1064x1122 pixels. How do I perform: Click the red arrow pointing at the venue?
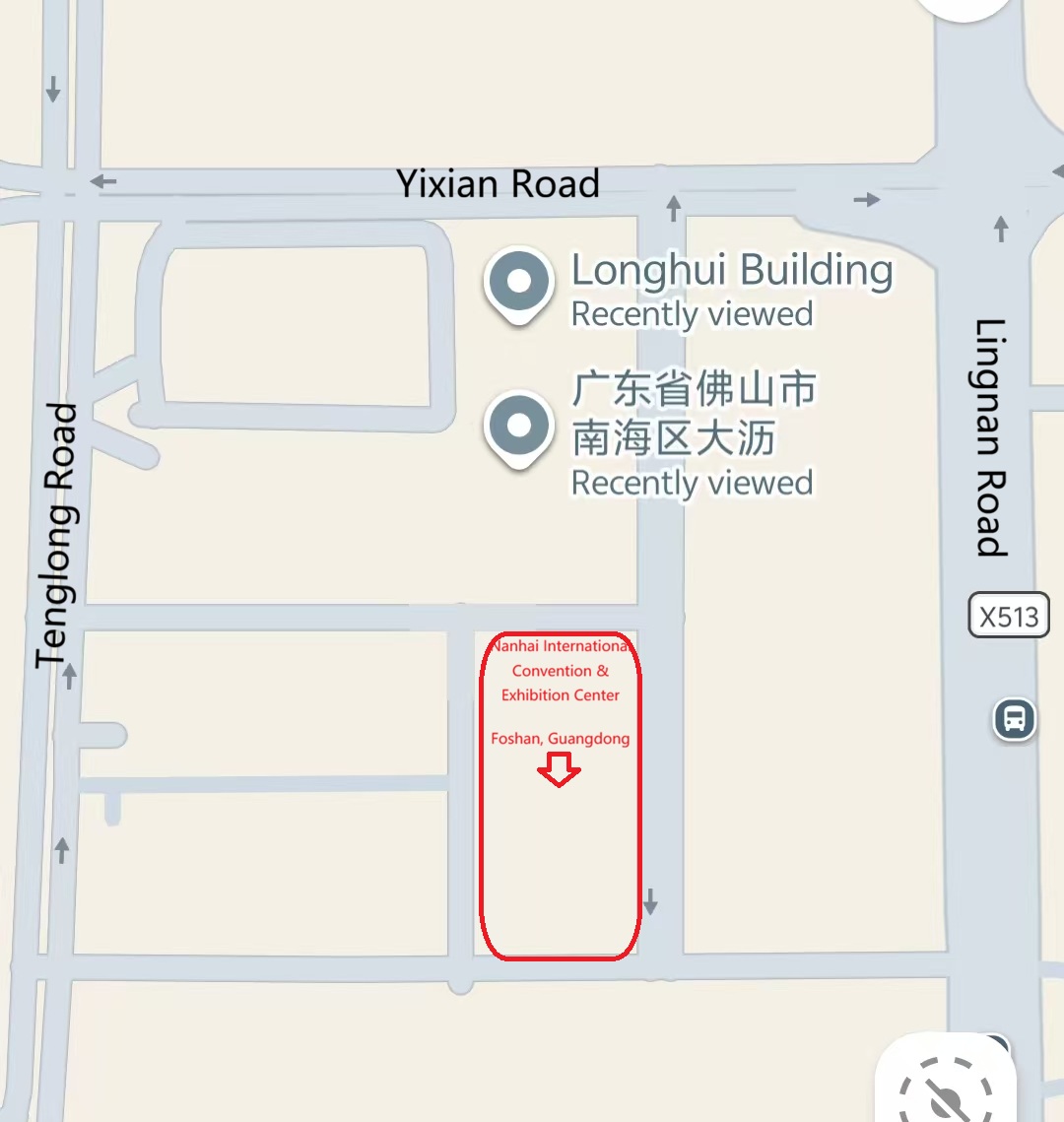click(x=560, y=769)
